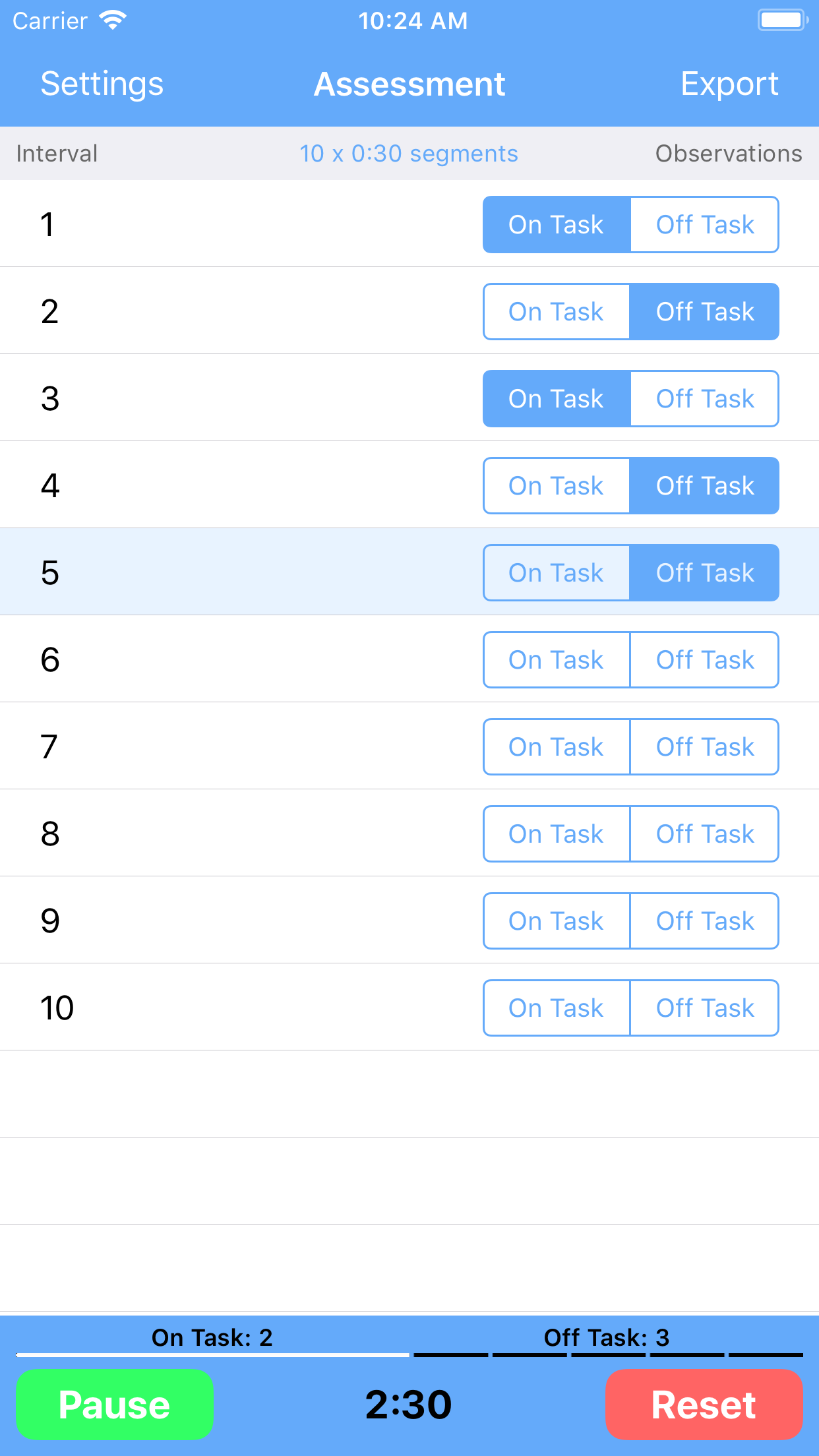Image resolution: width=819 pixels, height=1456 pixels.
Task: Pause the running timer
Action: pyautogui.click(x=113, y=1405)
